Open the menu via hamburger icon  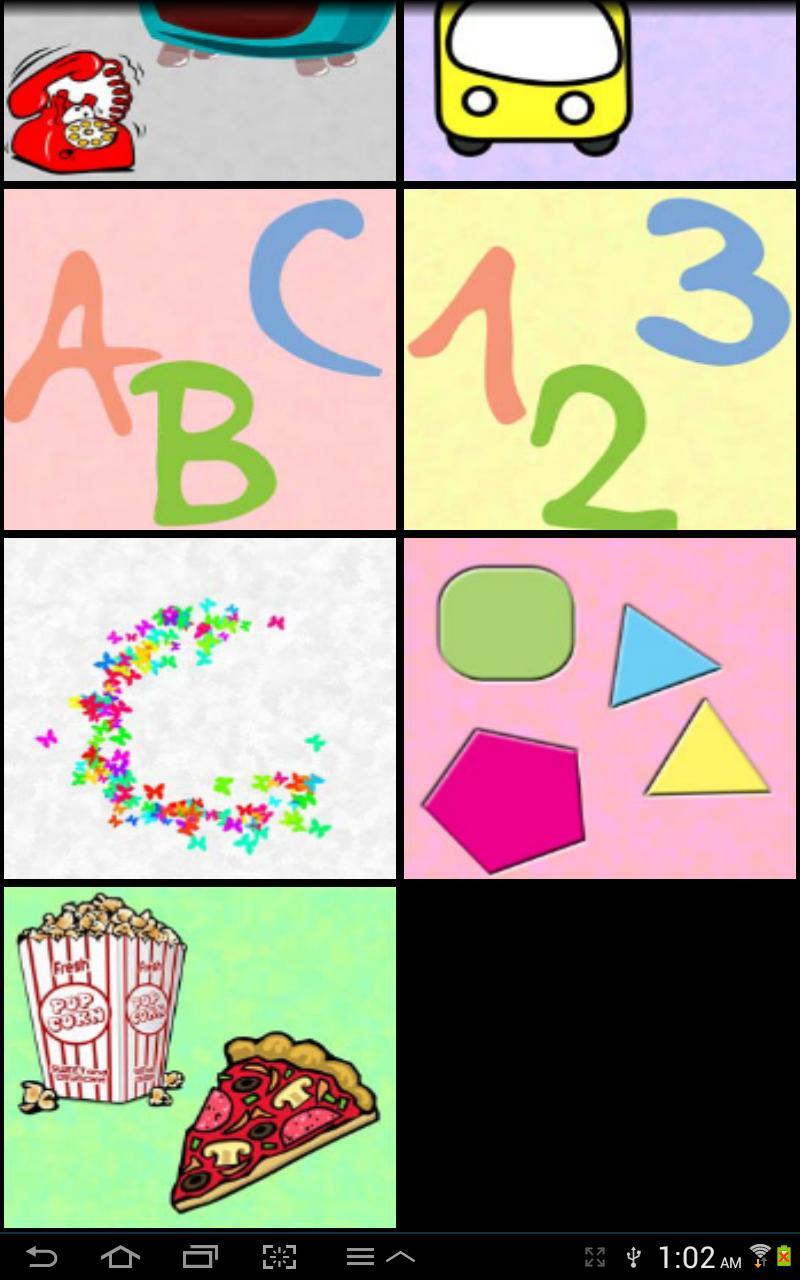click(x=360, y=1257)
